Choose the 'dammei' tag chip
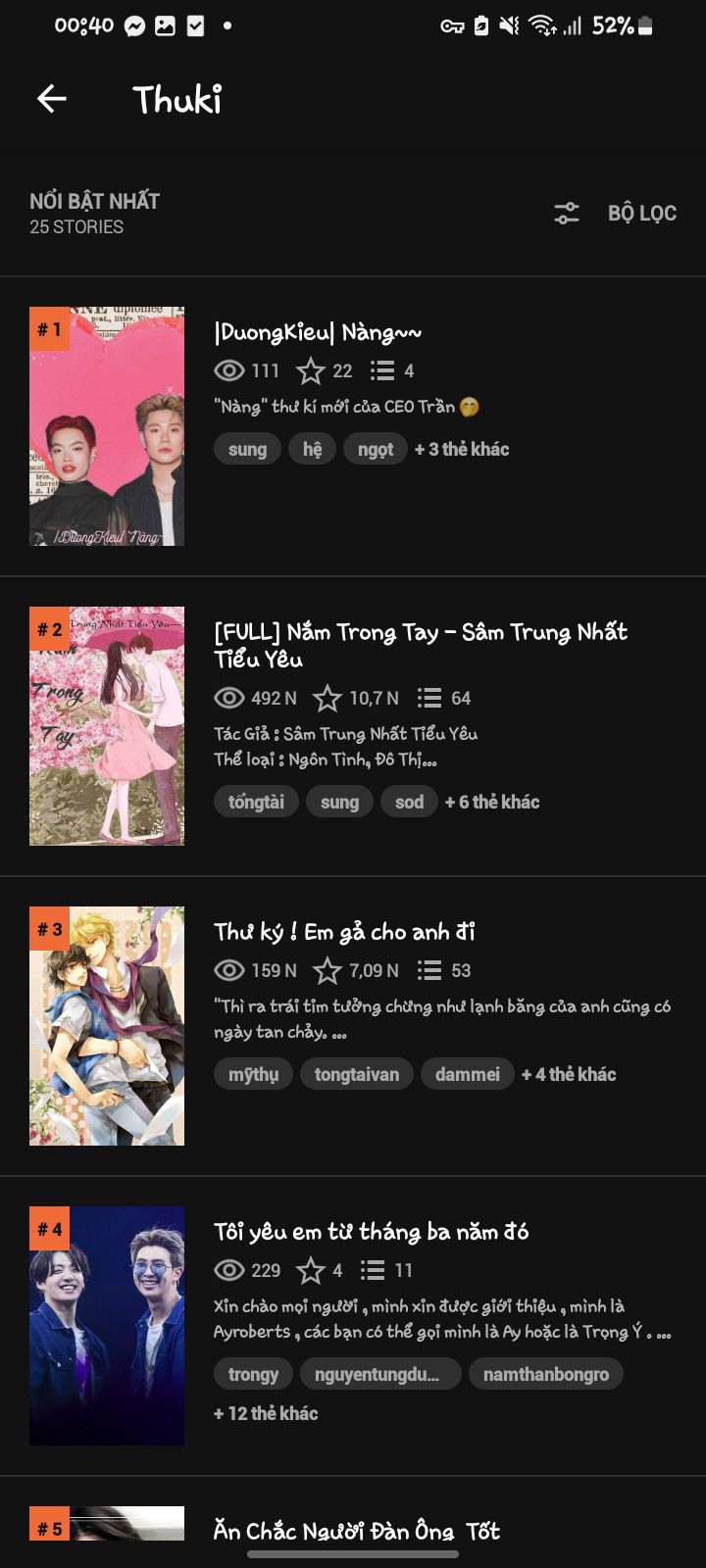The height and width of the screenshot is (1568, 706). coord(467,1074)
